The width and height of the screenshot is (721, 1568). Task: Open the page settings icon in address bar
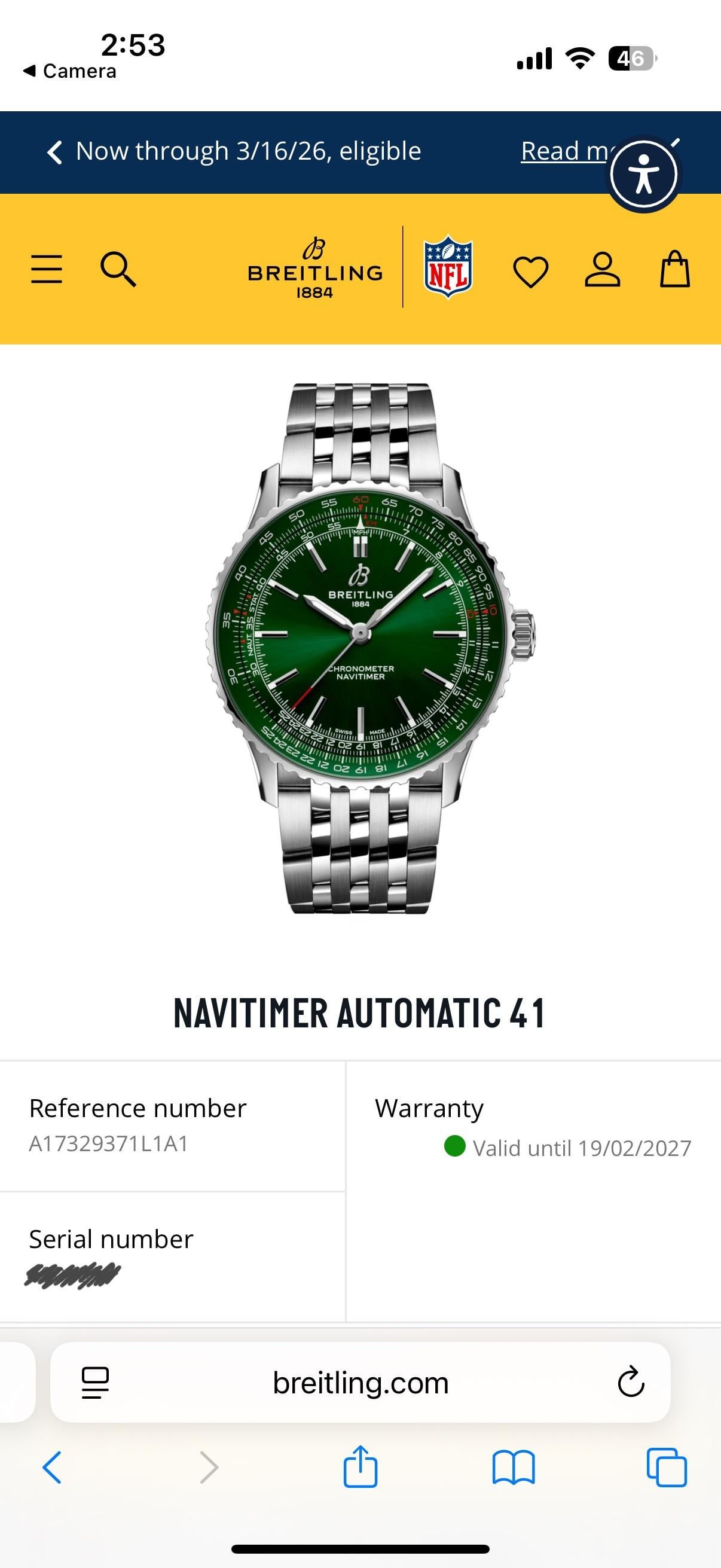95,1383
